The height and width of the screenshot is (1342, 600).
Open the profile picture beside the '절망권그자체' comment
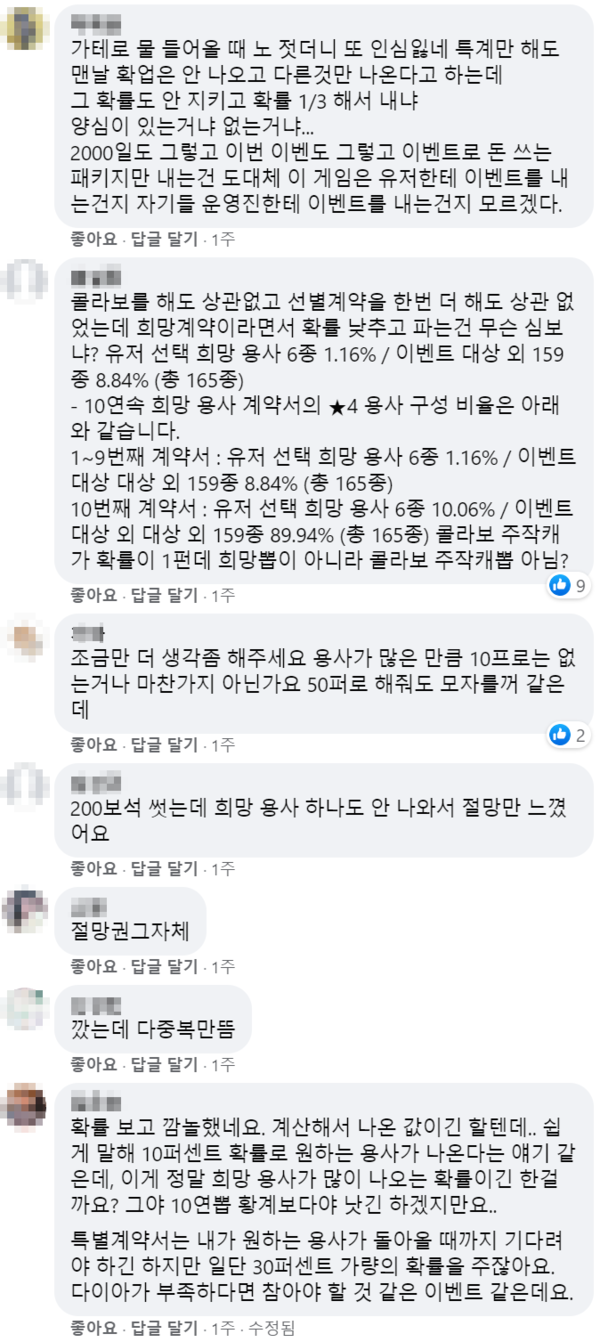tap(27, 909)
